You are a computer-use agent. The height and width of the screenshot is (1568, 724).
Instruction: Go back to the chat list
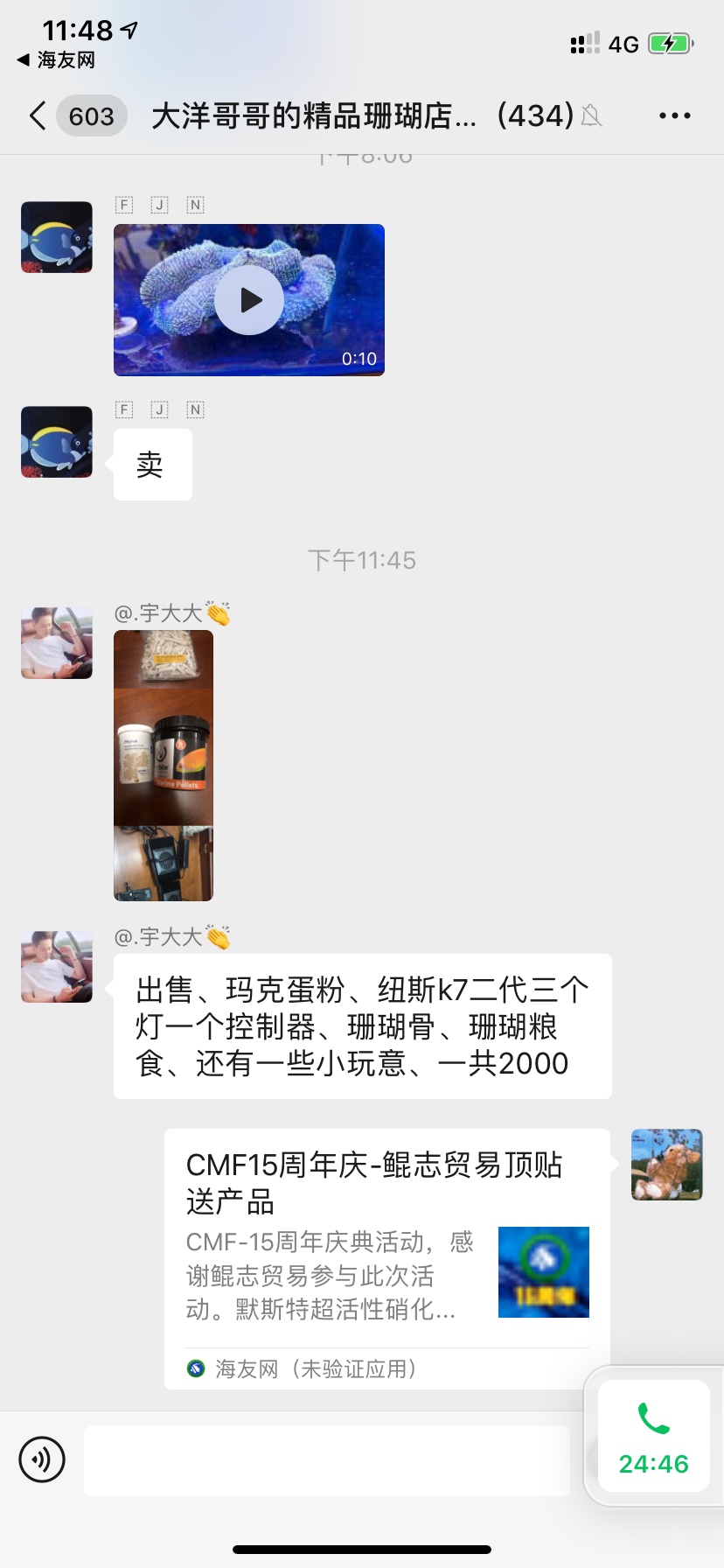pyautogui.click(x=38, y=115)
